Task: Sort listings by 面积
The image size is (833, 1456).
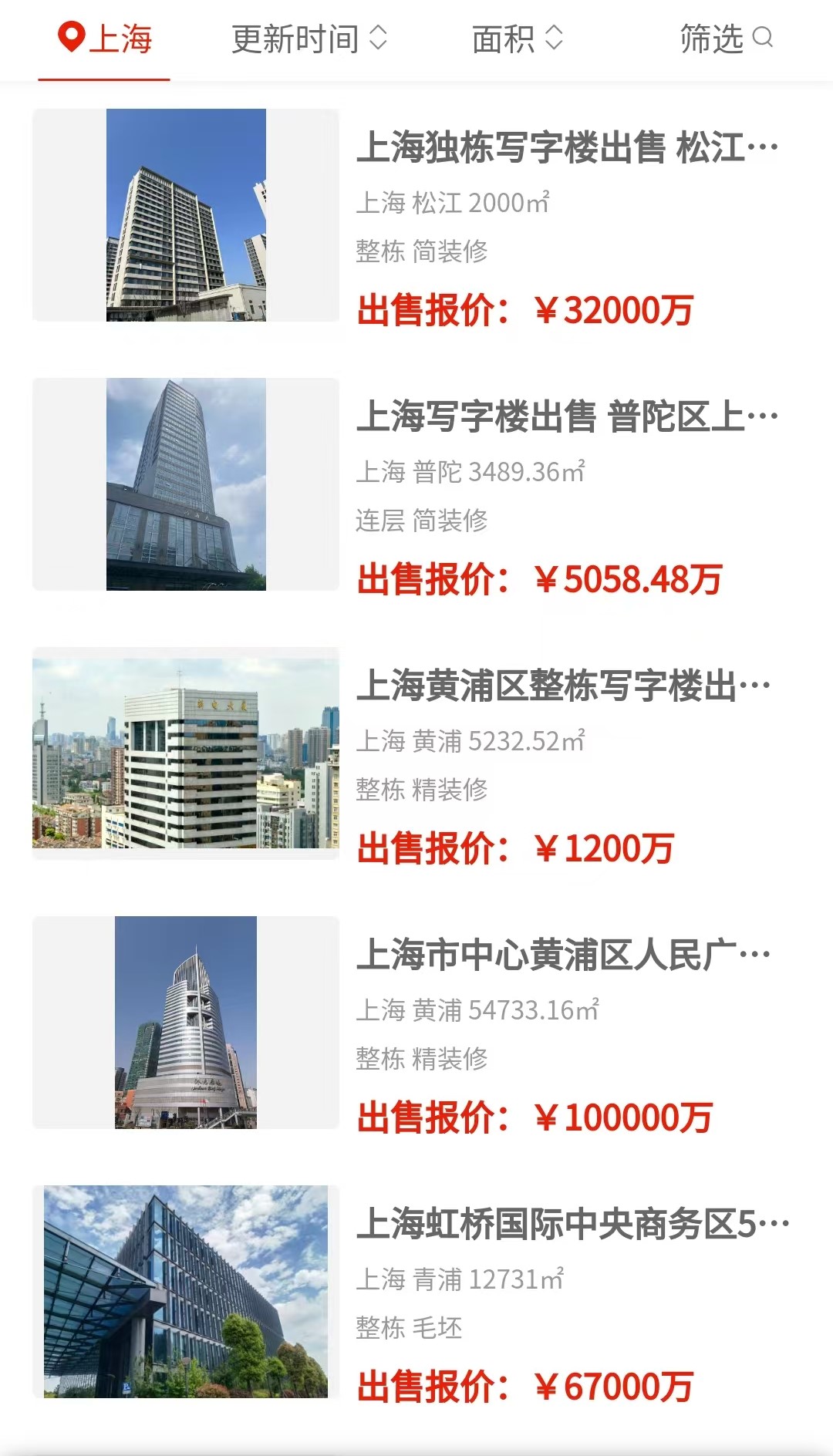Action: point(518,39)
